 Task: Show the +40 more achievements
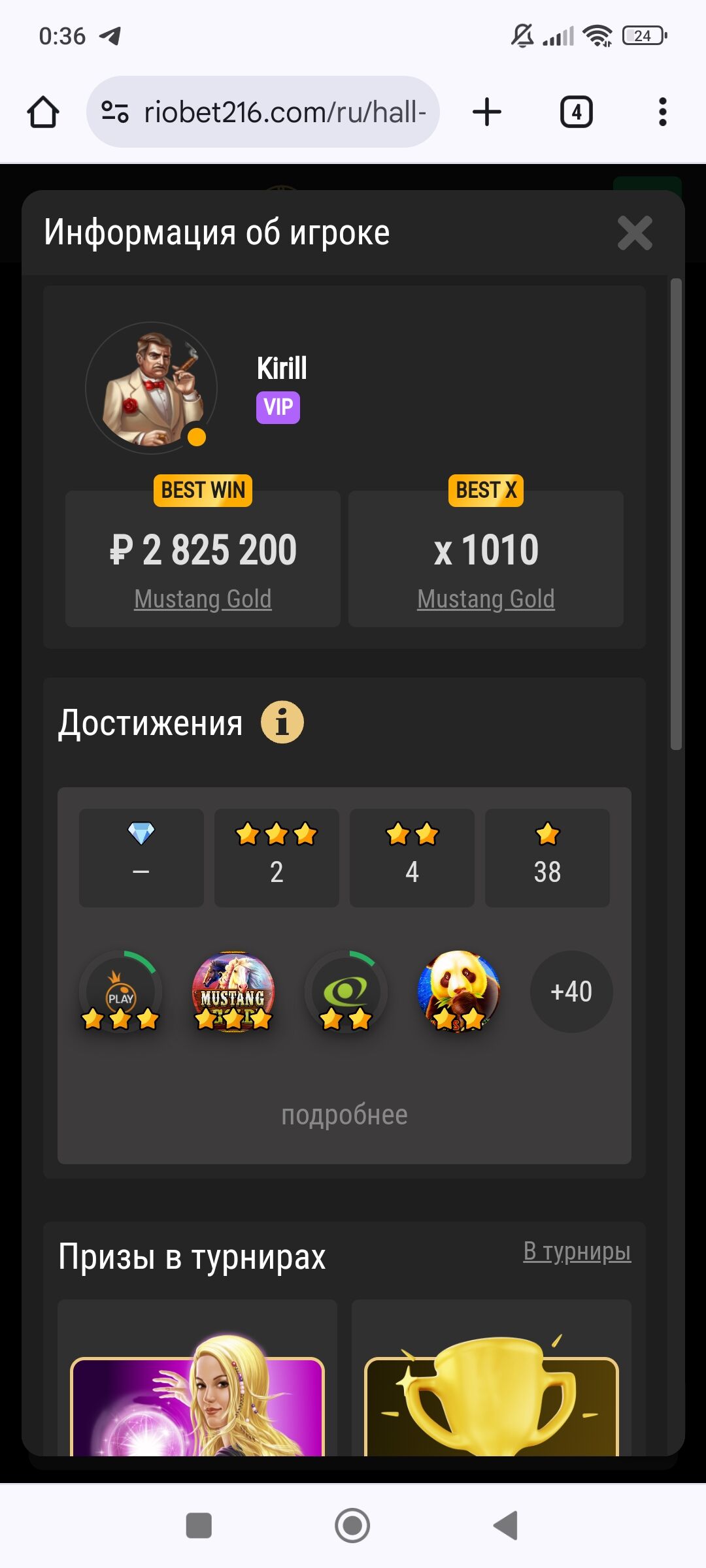pos(571,992)
